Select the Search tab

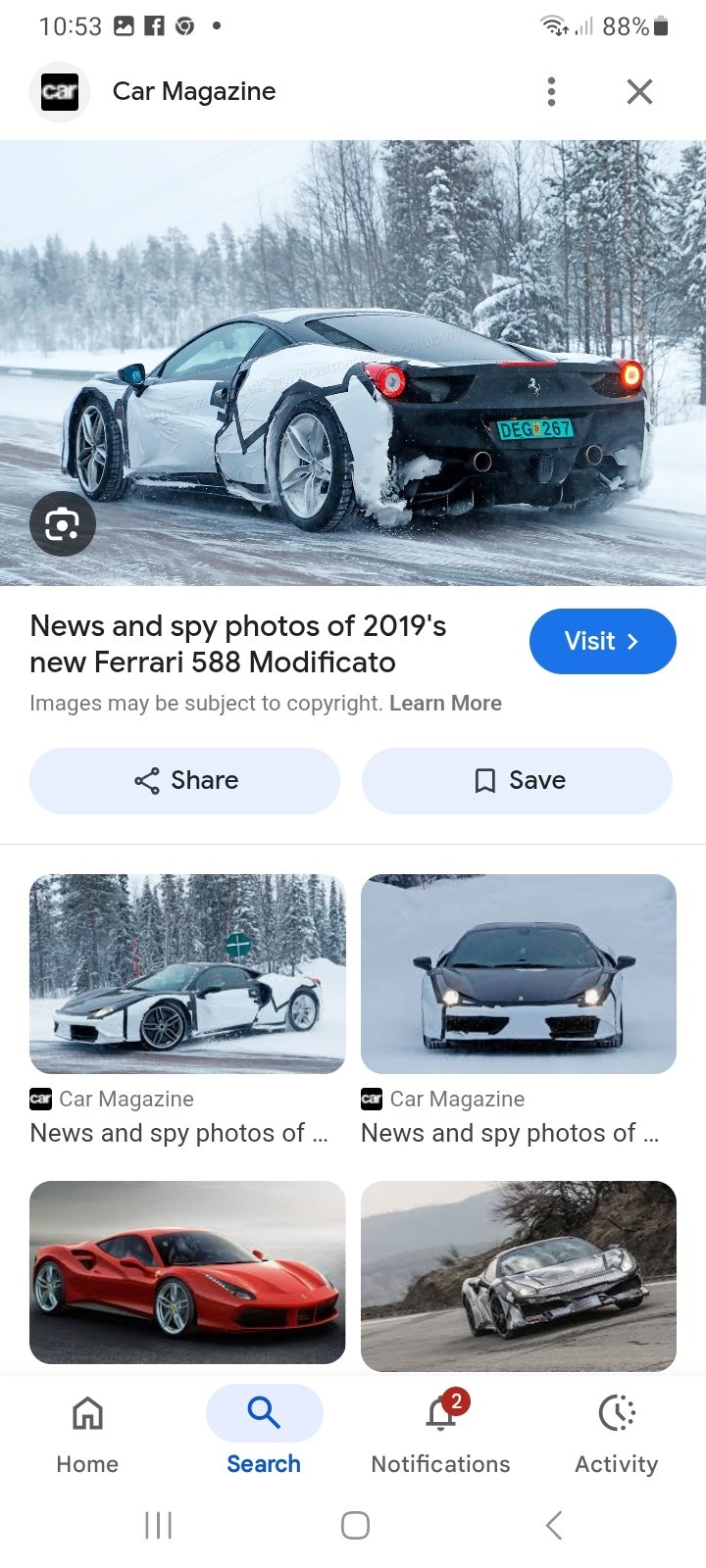pos(264,1431)
